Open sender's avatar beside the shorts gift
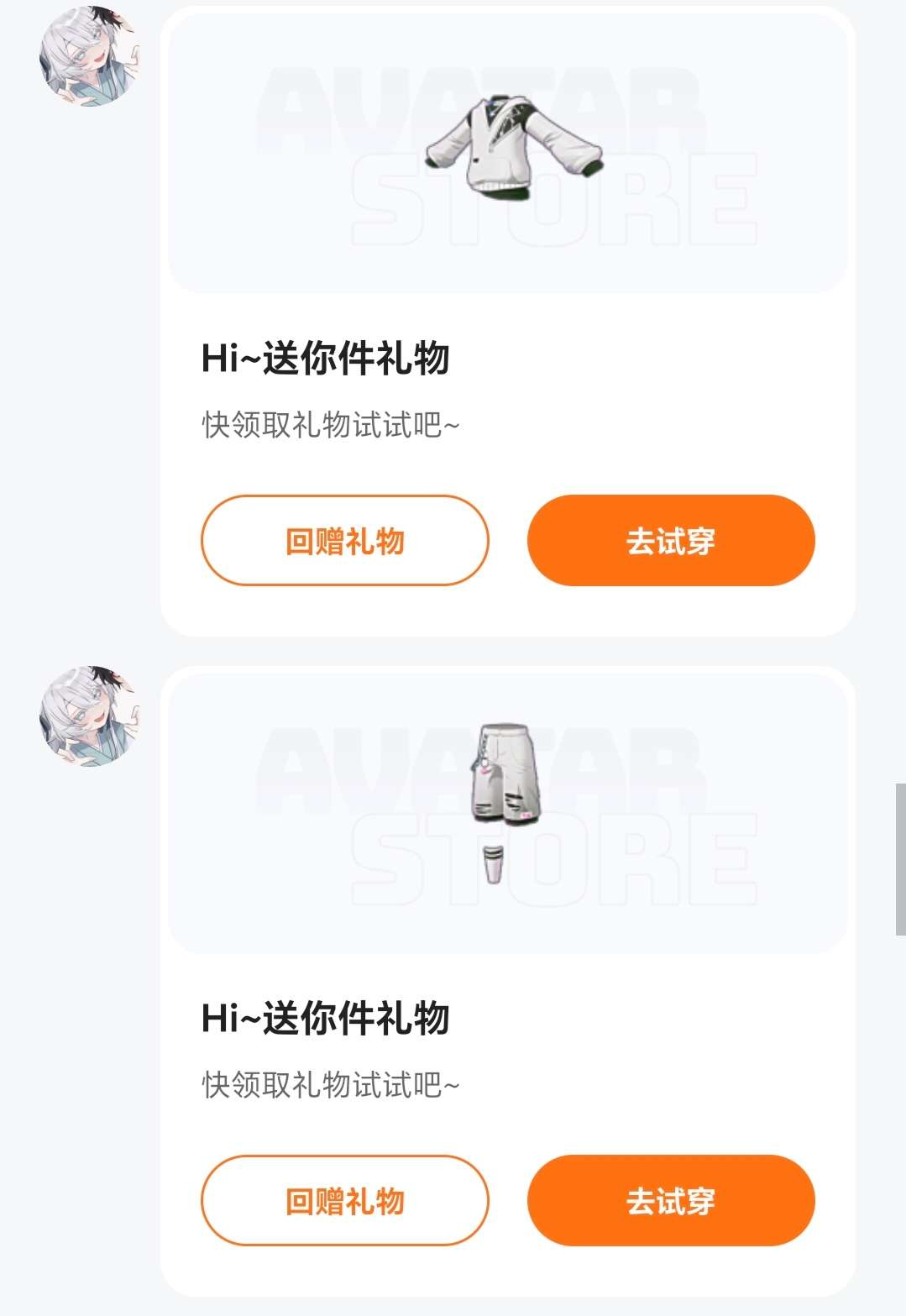 point(89,717)
